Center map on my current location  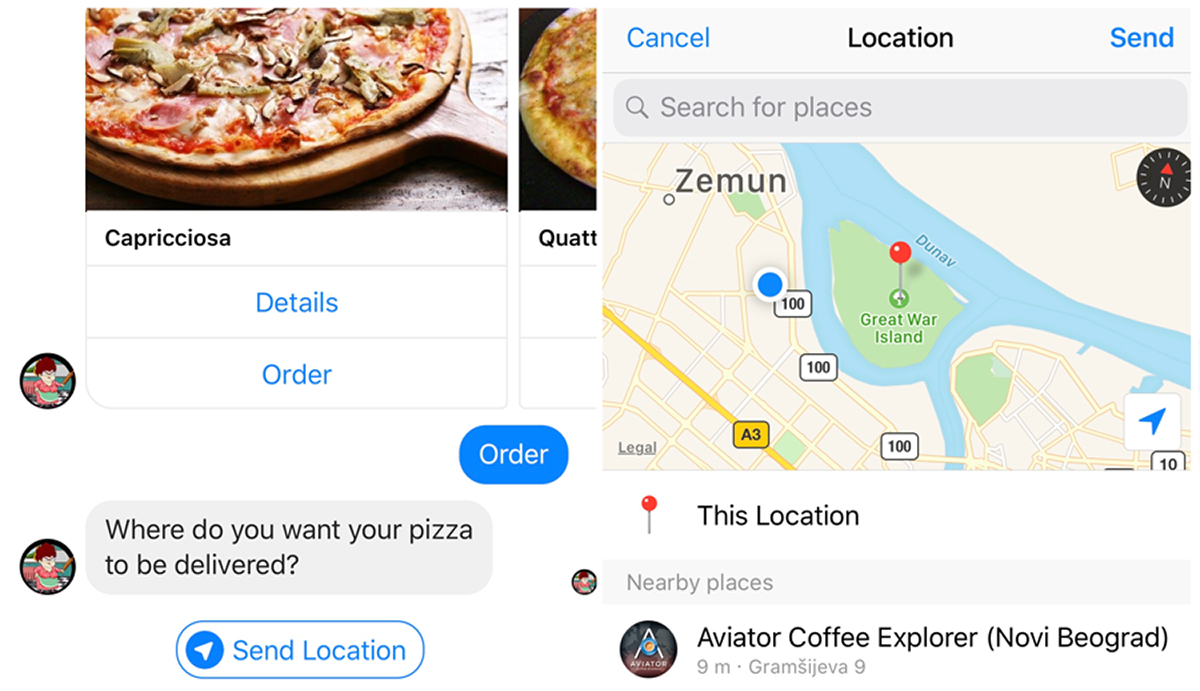pos(1152,422)
